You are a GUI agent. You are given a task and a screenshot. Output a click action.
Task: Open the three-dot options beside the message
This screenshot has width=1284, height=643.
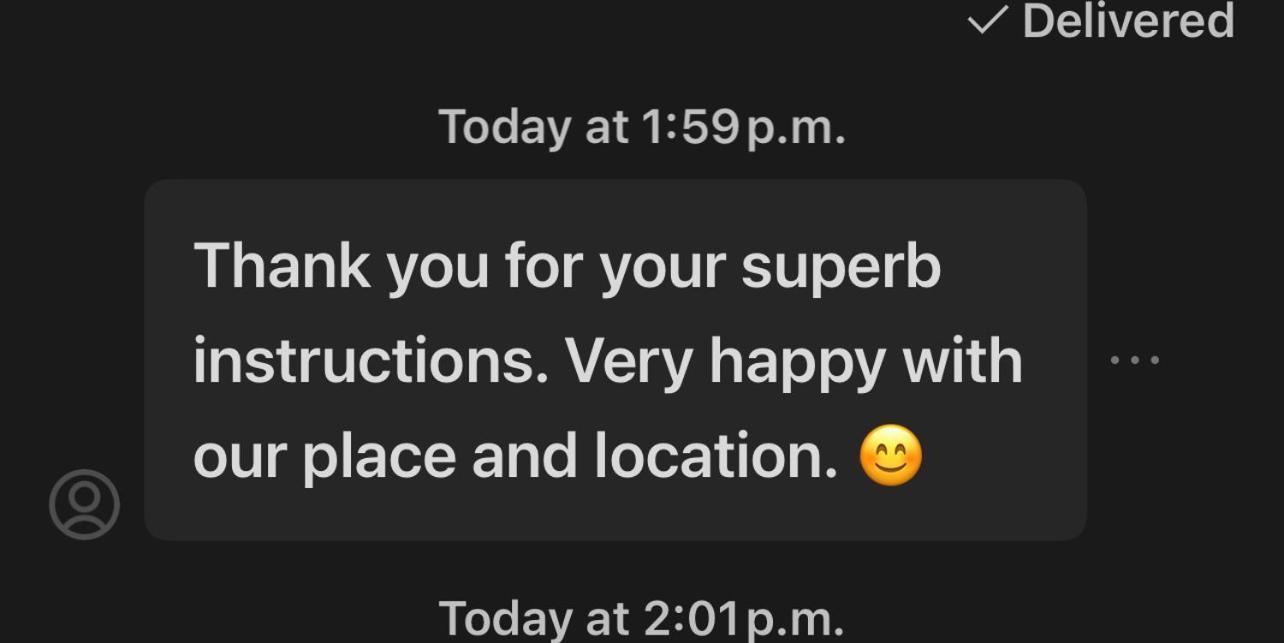coord(1135,360)
